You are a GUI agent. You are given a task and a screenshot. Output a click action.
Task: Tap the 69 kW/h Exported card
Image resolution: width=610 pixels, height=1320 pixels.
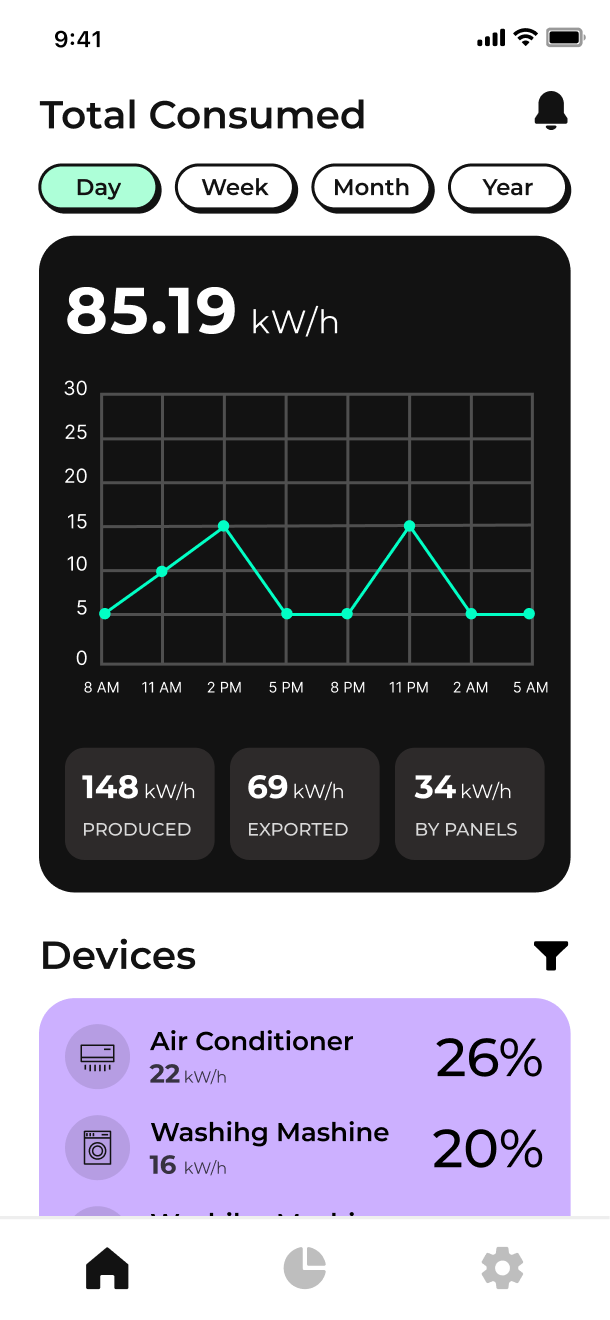[305, 804]
